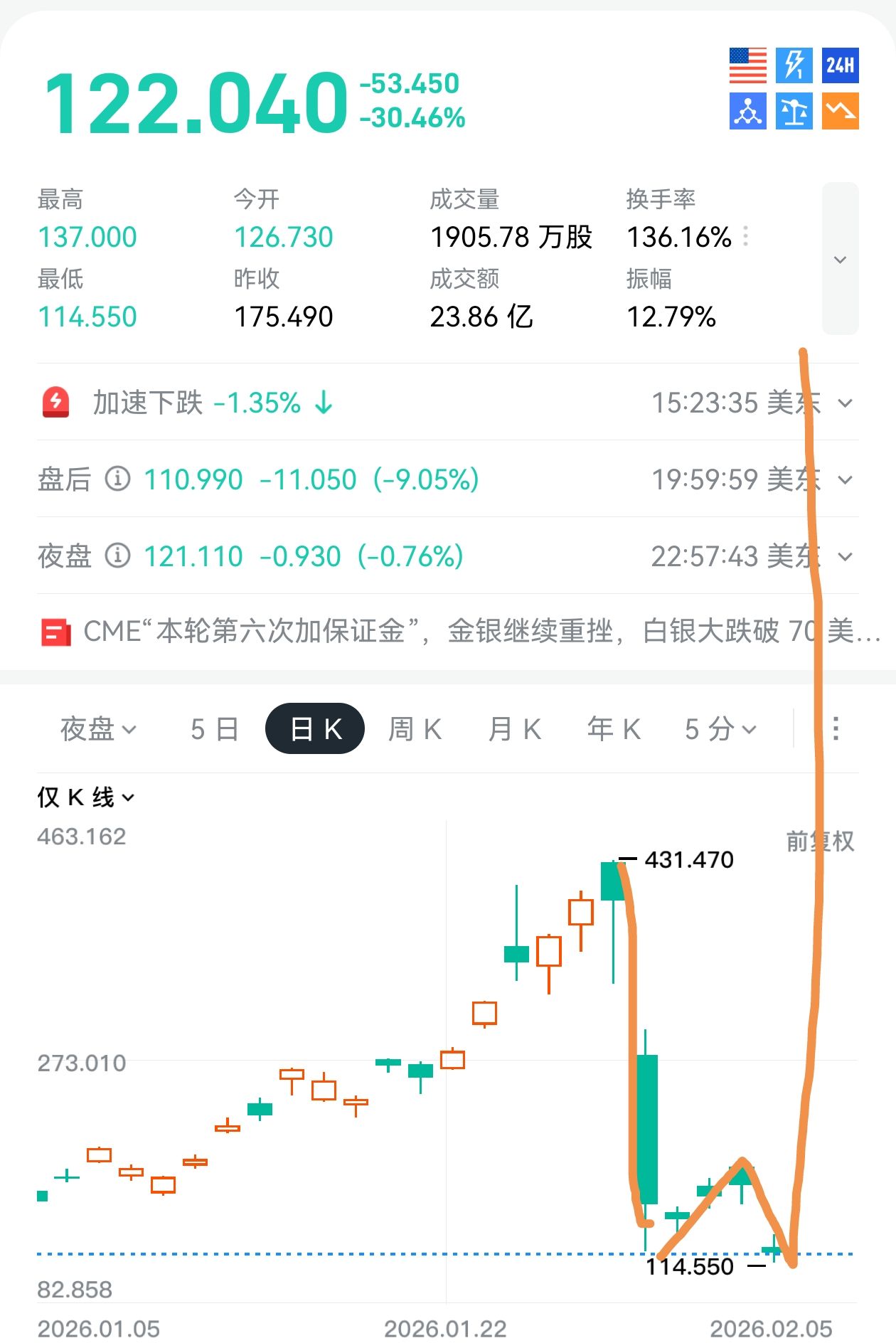This screenshot has width=896, height=1343.
Task: Expand the 加速下跌 alert row
Action: click(845, 403)
